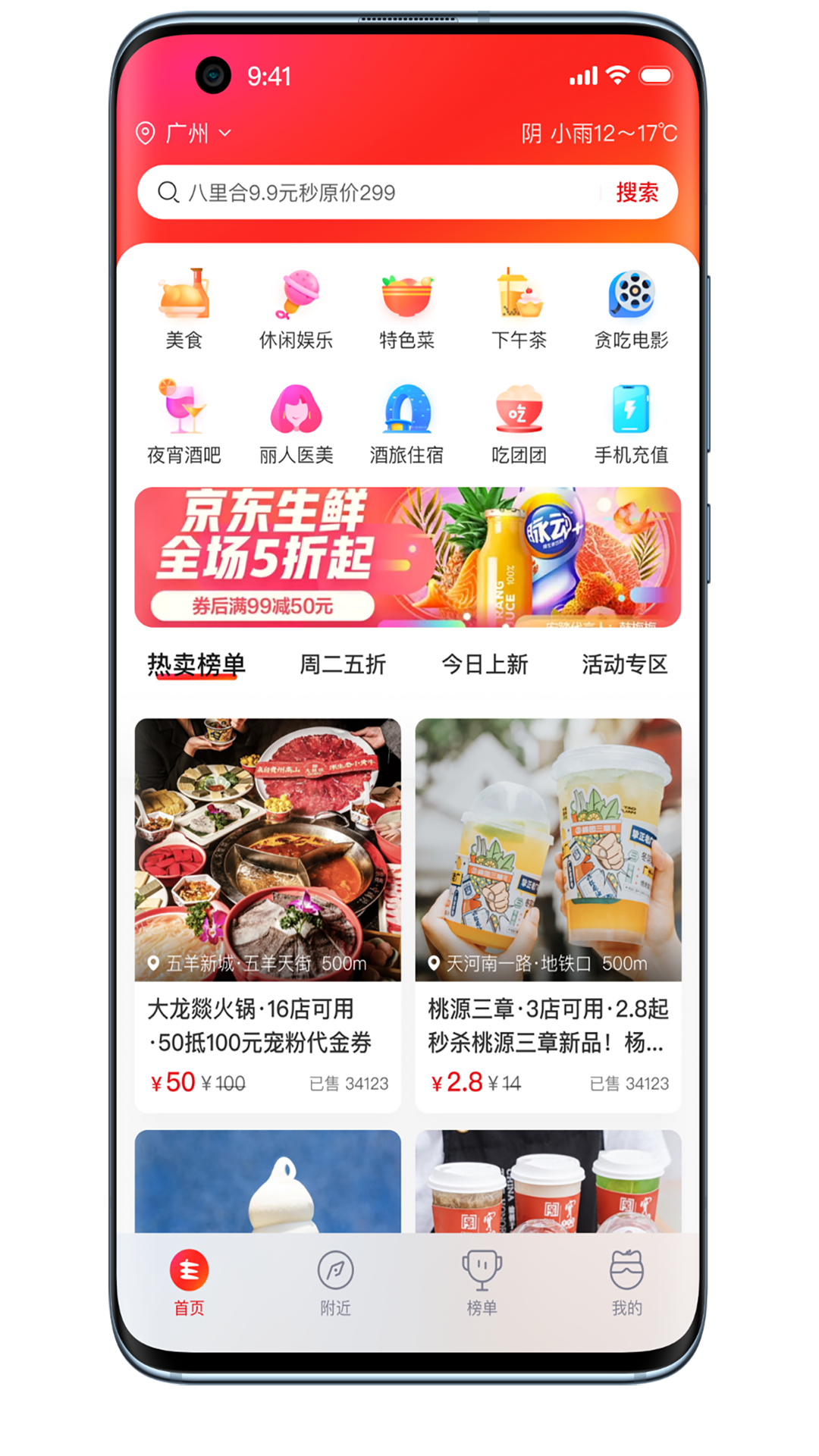Go to the 附近 tab

click(335, 1283)
